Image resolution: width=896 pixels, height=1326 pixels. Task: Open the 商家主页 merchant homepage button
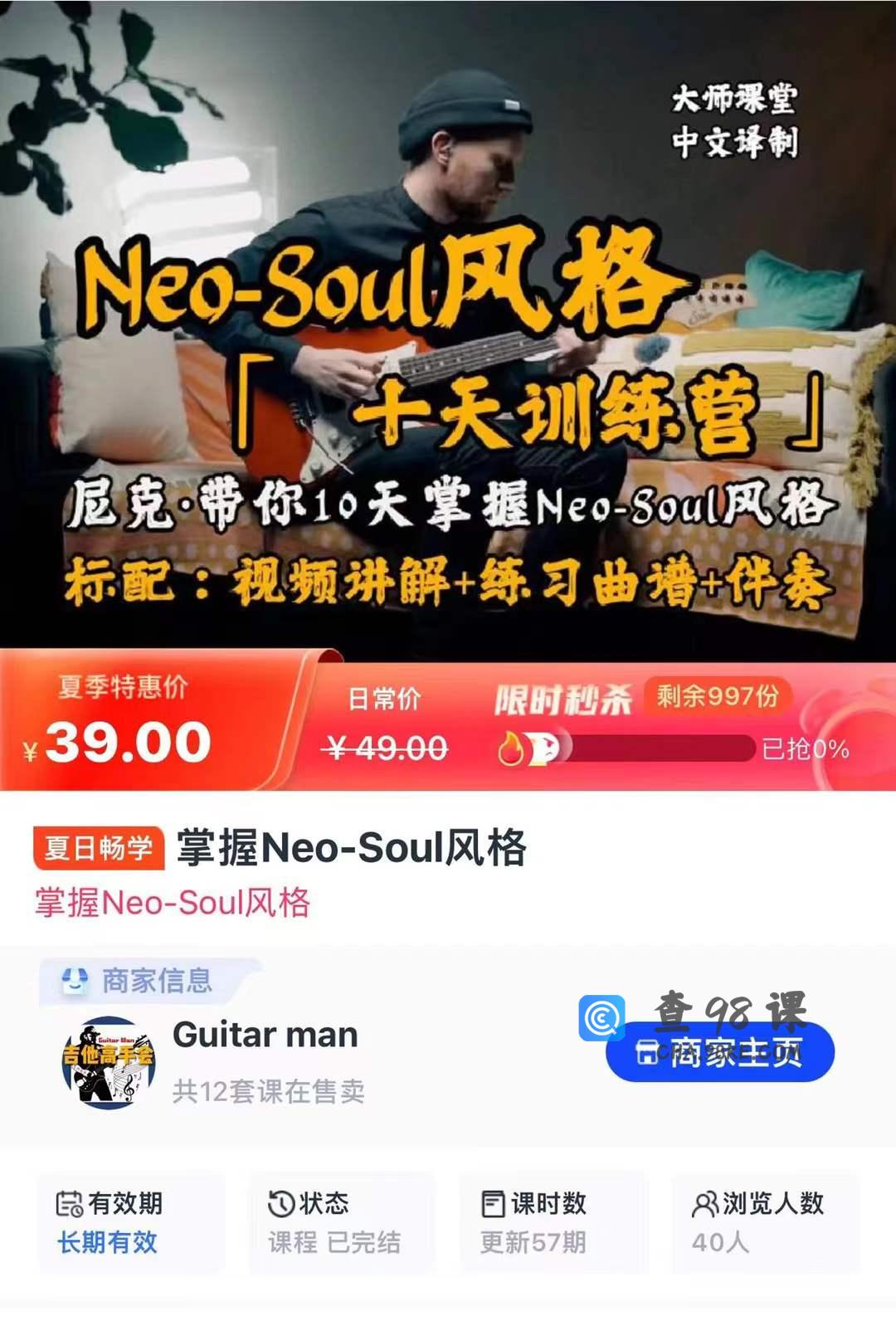point(720,1052)
